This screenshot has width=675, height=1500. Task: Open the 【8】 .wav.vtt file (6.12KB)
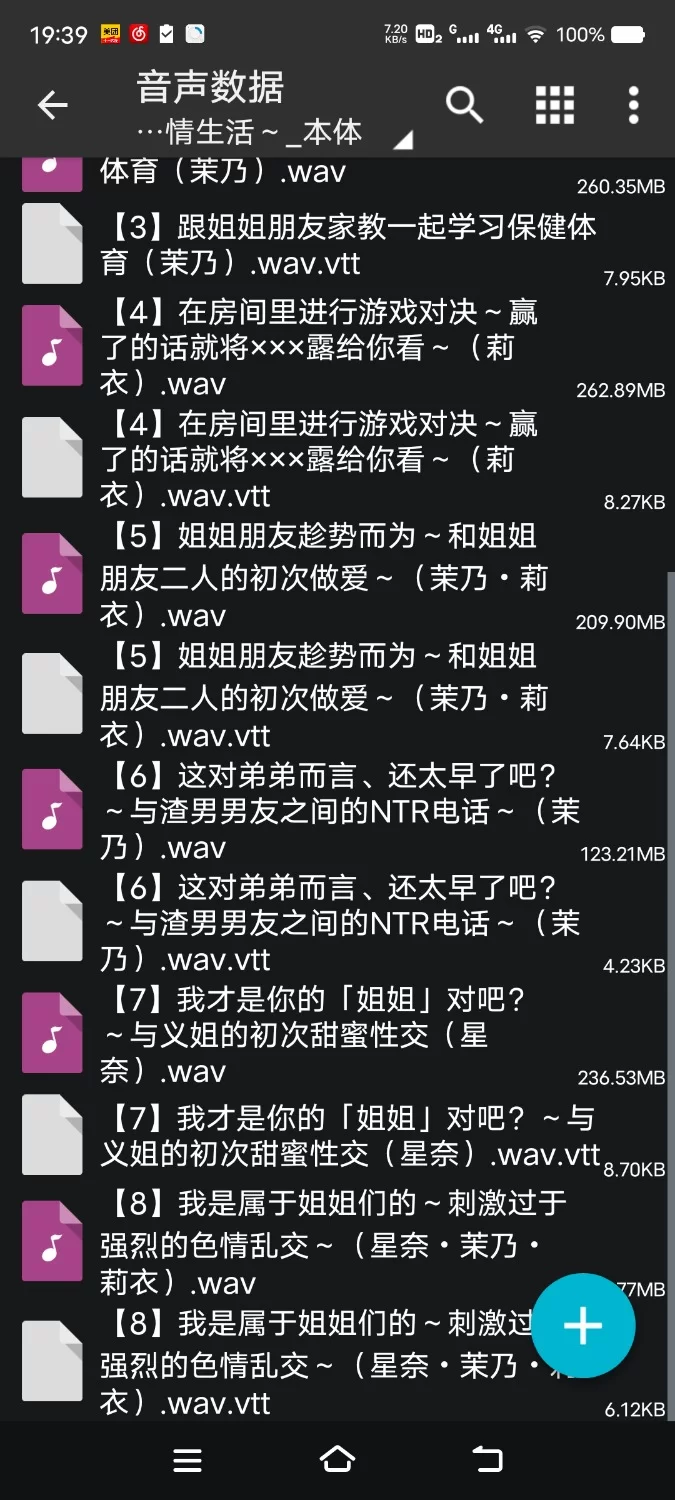coord(300,1362)
